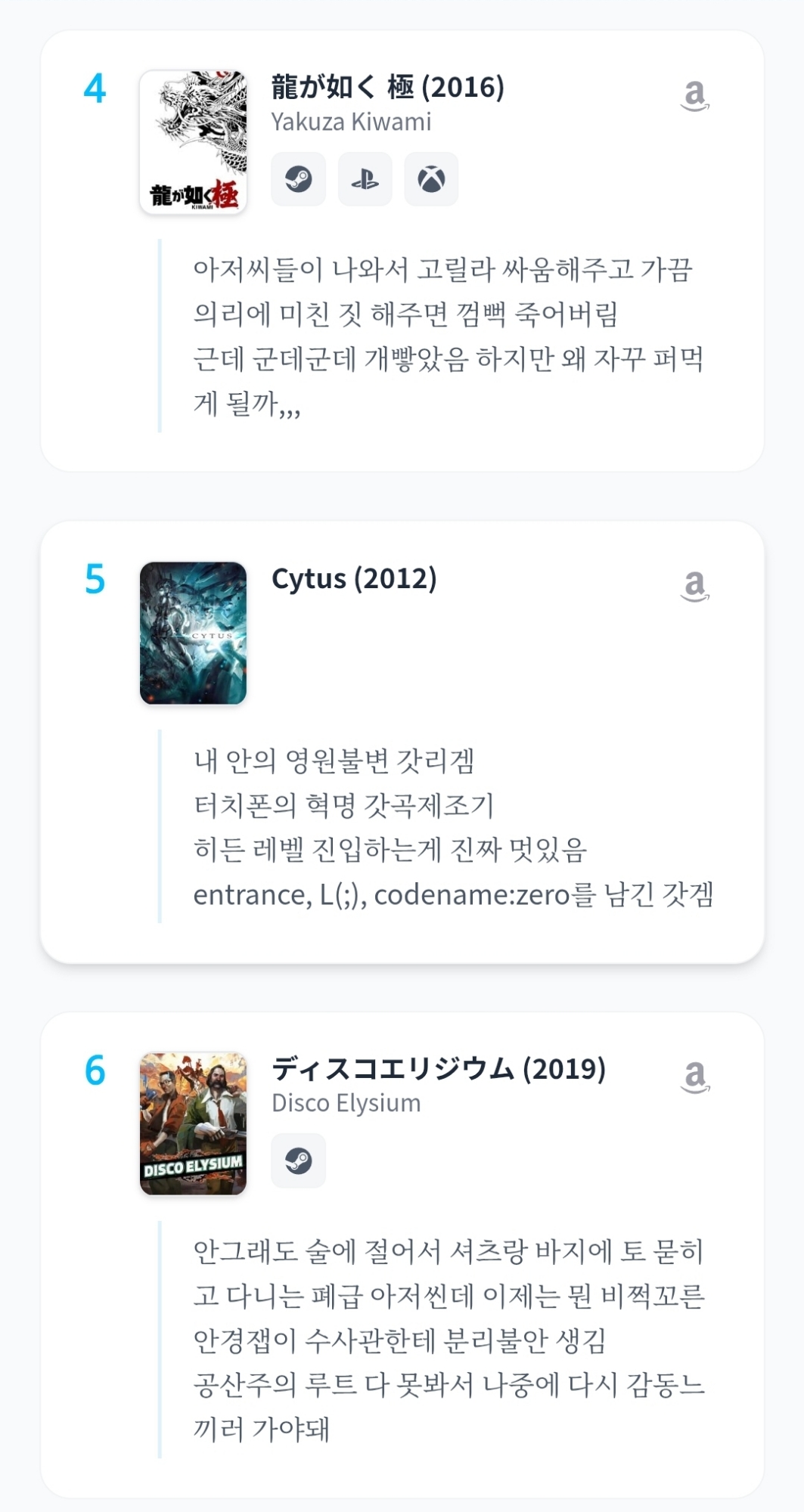Screen dimensions: 804x1512
Task: Tap the Cytus cover art
Action: [193, 633]
